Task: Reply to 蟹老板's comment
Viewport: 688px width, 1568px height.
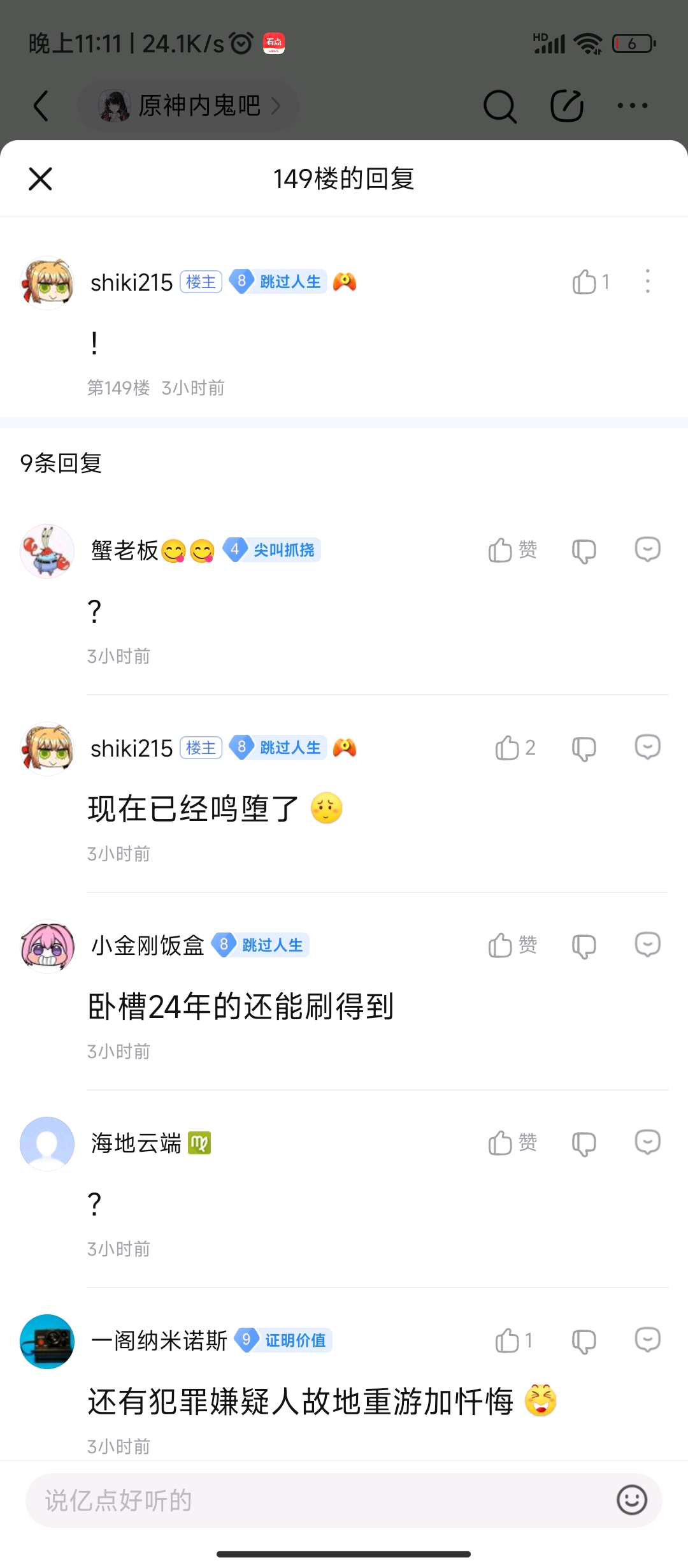Action: [647, 549]
